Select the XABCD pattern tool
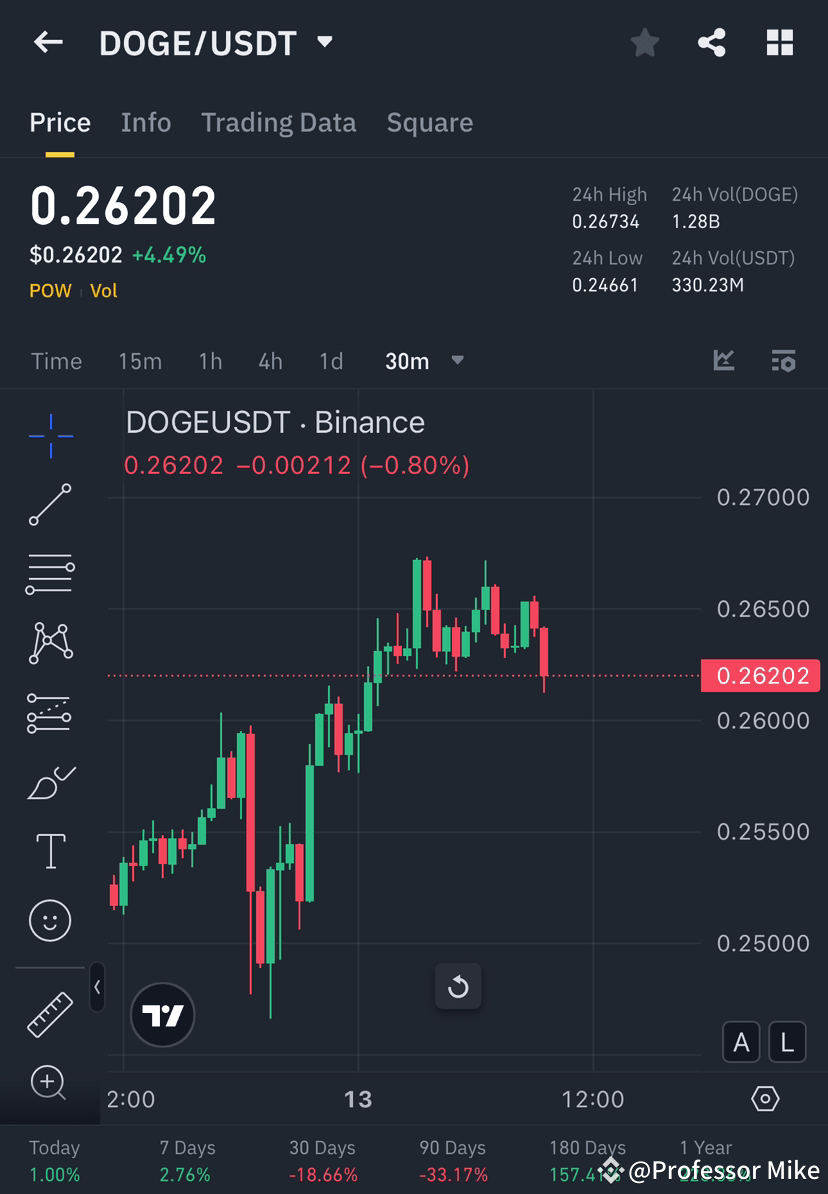 pyautogui.click(x=50, y=643)
